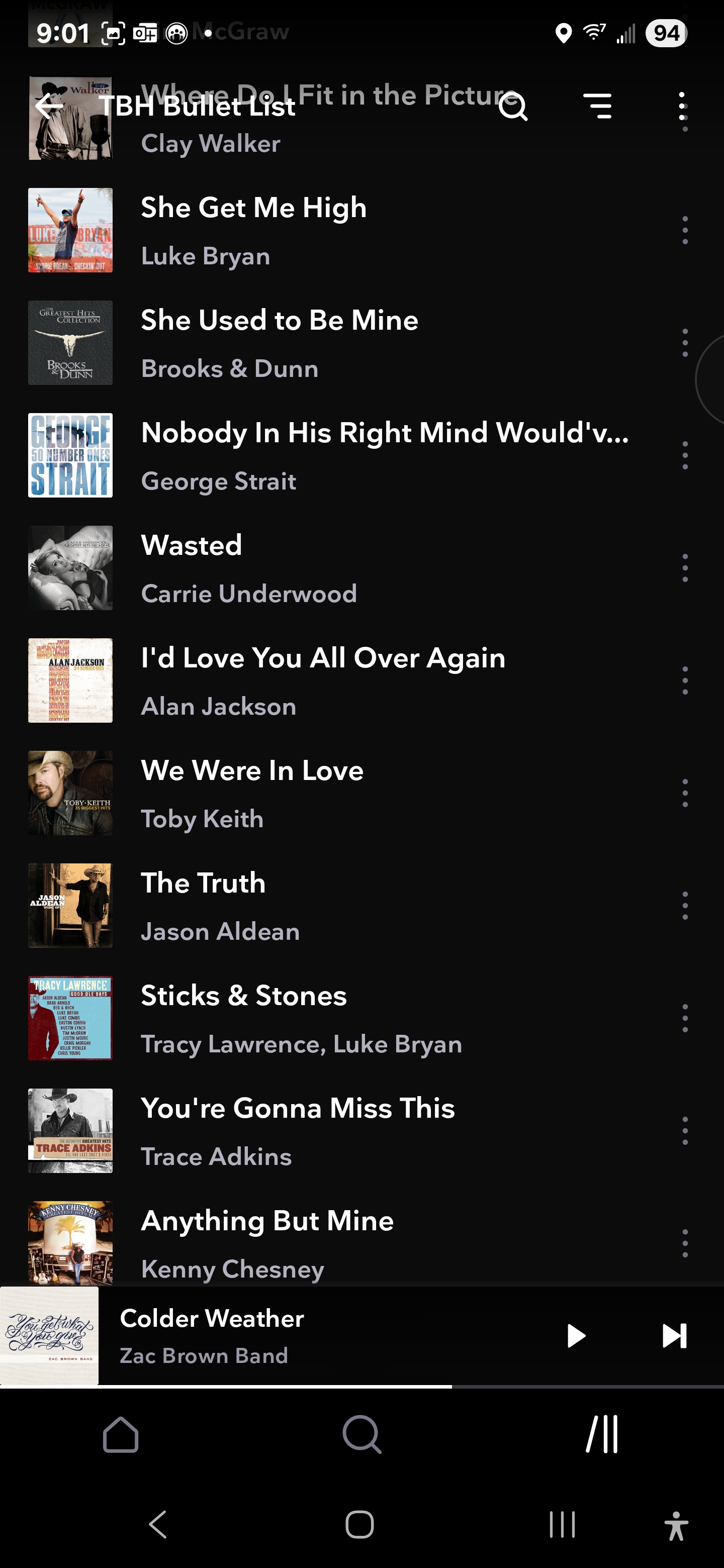Search within the TBH Bullet List playlist

513,107
